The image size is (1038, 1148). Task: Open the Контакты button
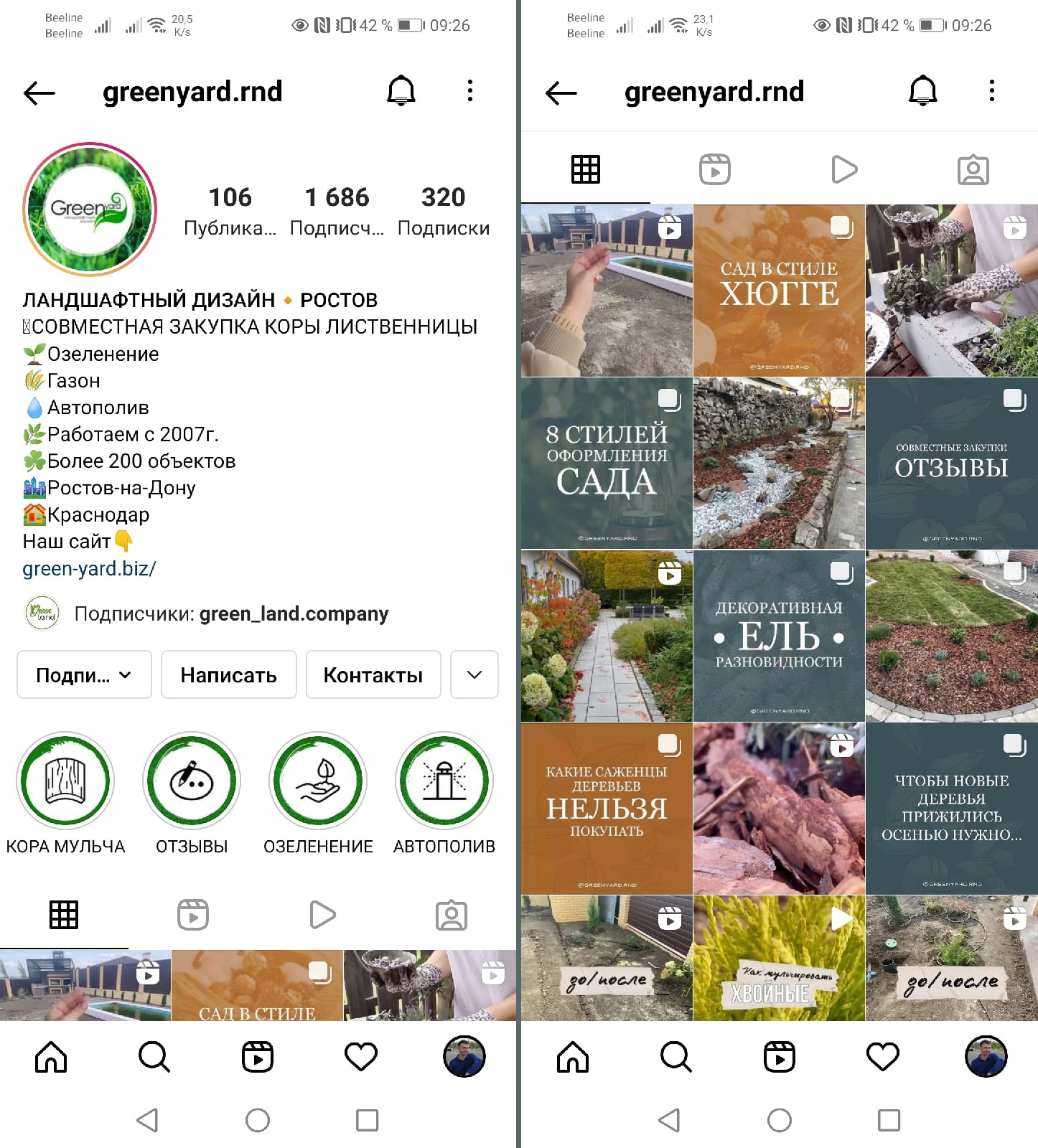[x=373, y=674]
